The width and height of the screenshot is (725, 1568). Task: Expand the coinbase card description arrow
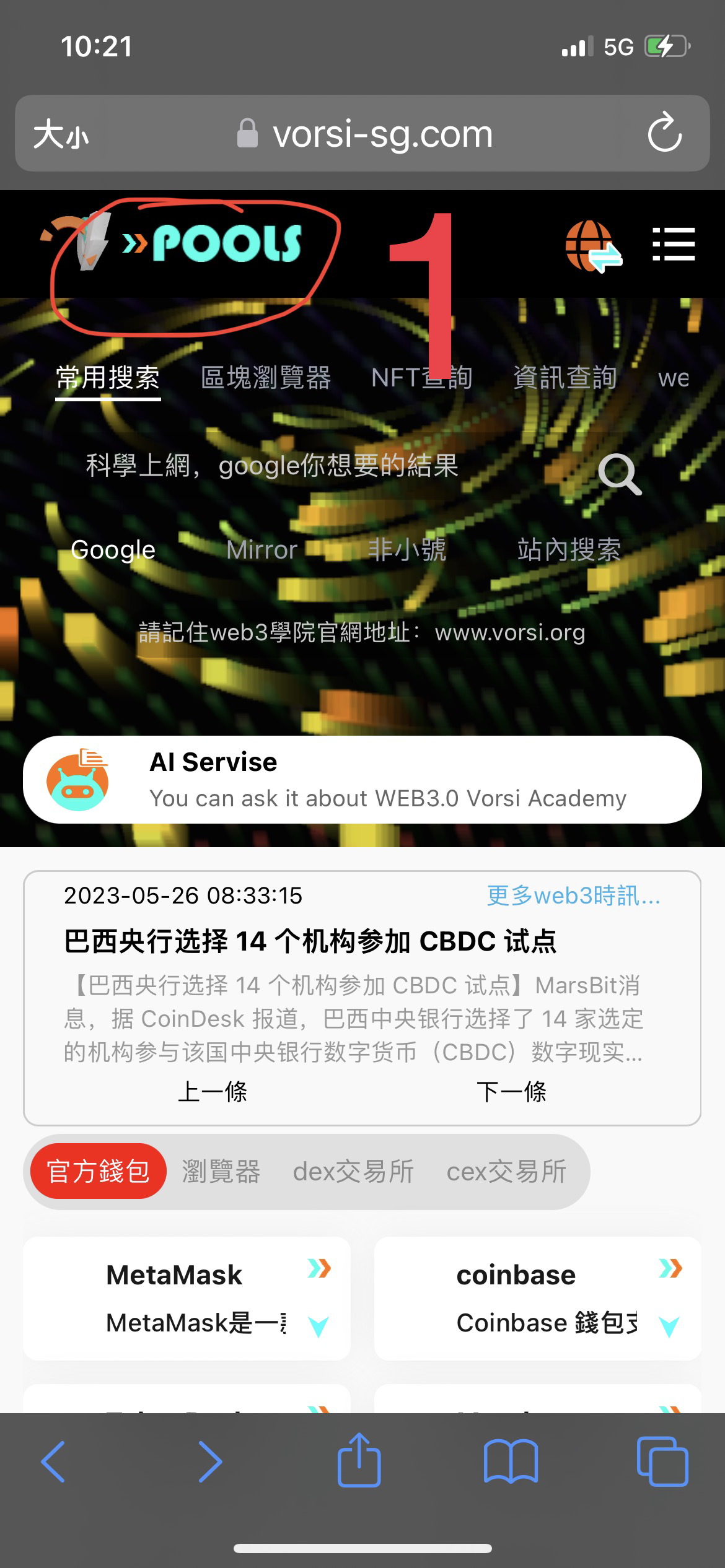(669, 1326)
